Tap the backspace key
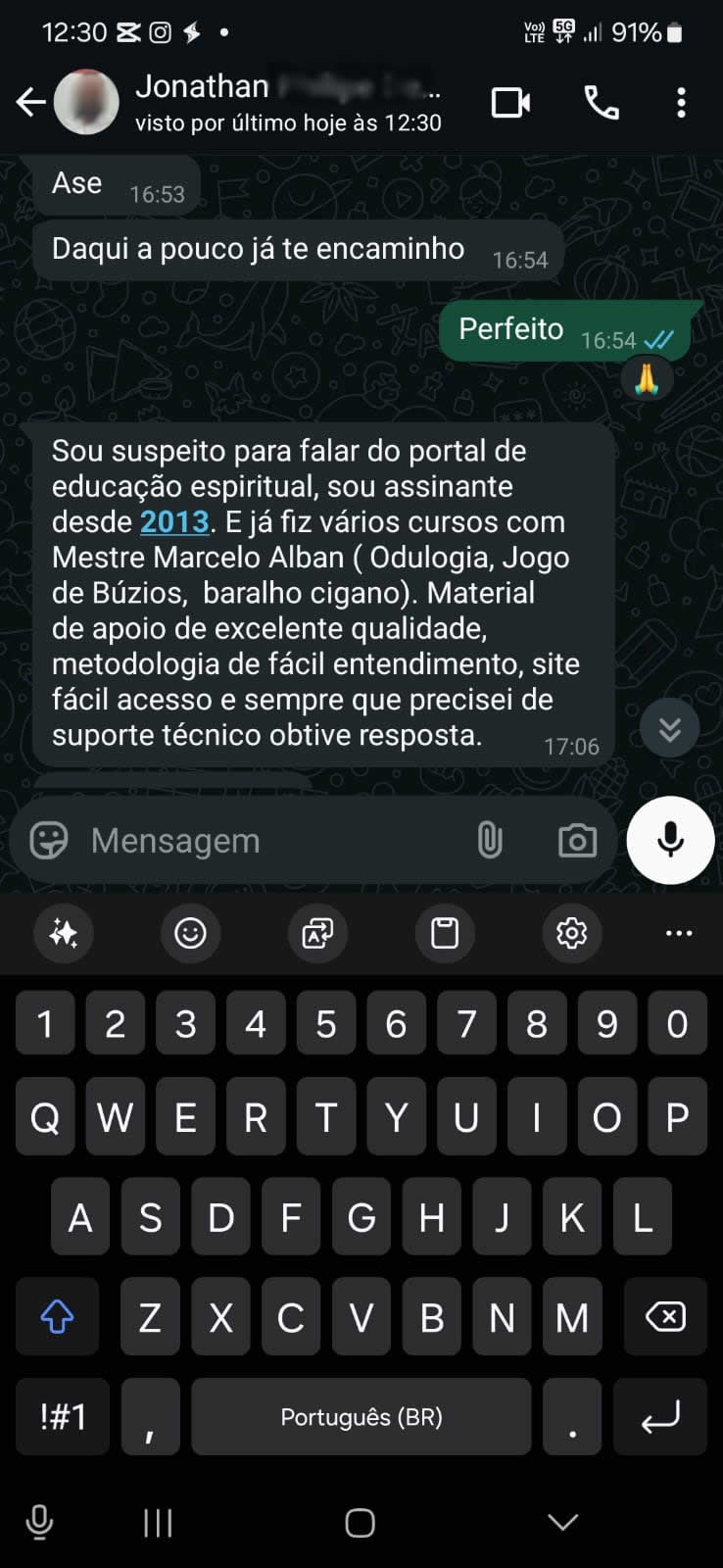723x1568 pixels. 665,1316
